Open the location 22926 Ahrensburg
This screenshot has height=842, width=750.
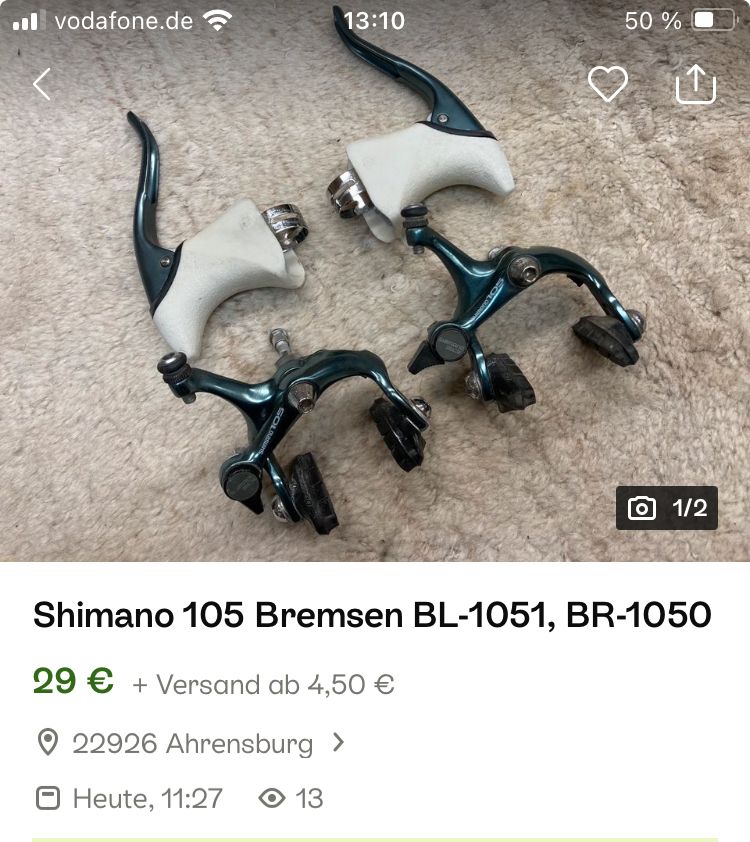(192, 744)
